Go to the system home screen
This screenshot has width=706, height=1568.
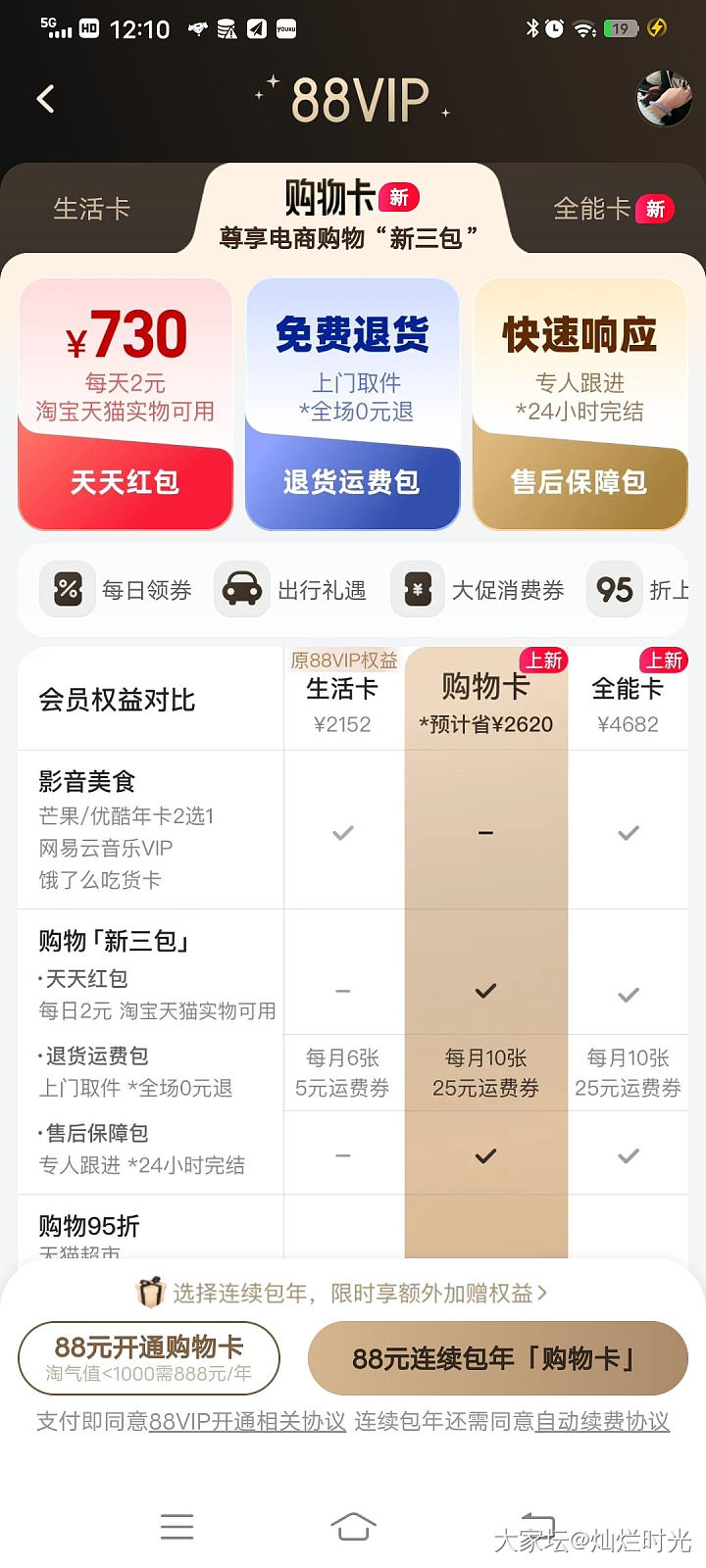pos(353,1526)
